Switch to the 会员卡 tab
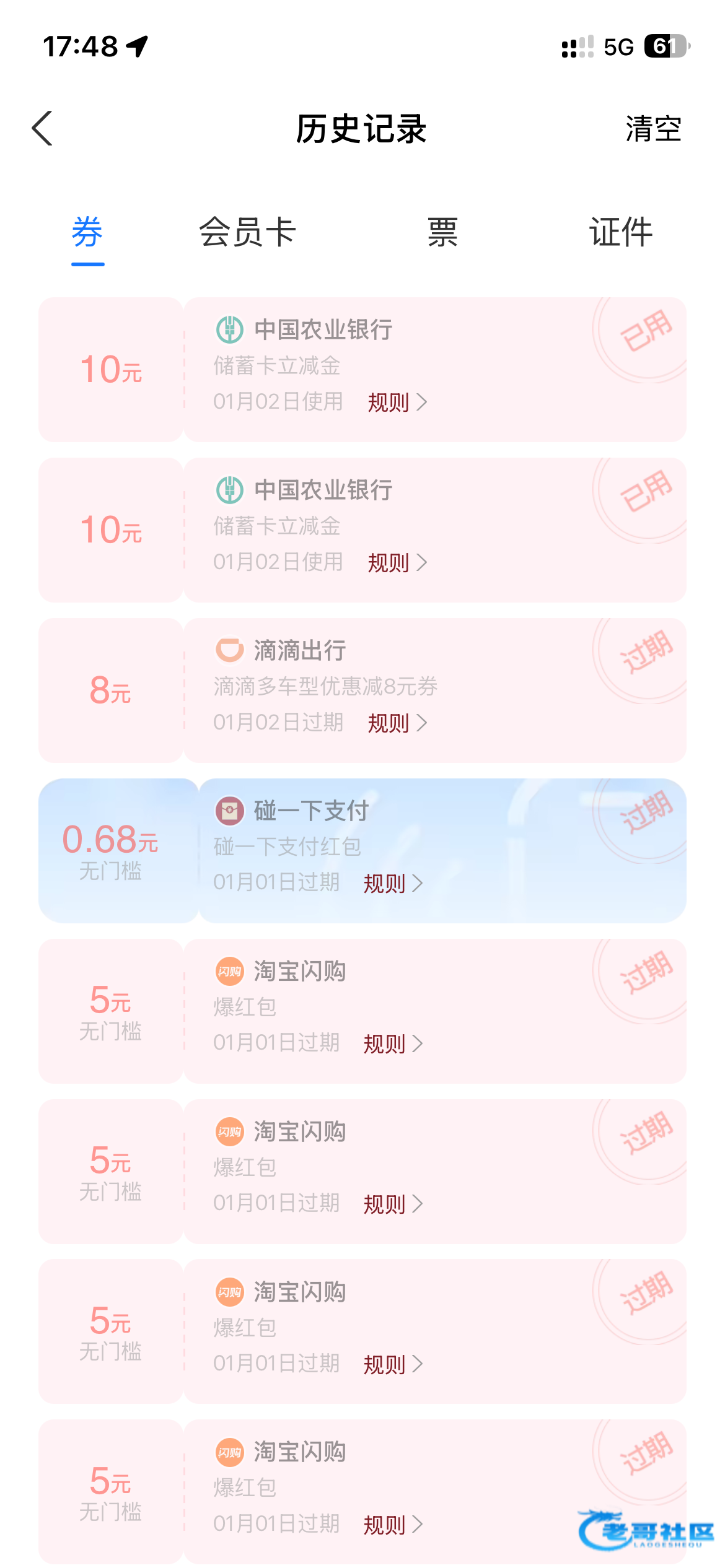The height and width of the screenshot is (1568, 725). [x=247, y=232]
